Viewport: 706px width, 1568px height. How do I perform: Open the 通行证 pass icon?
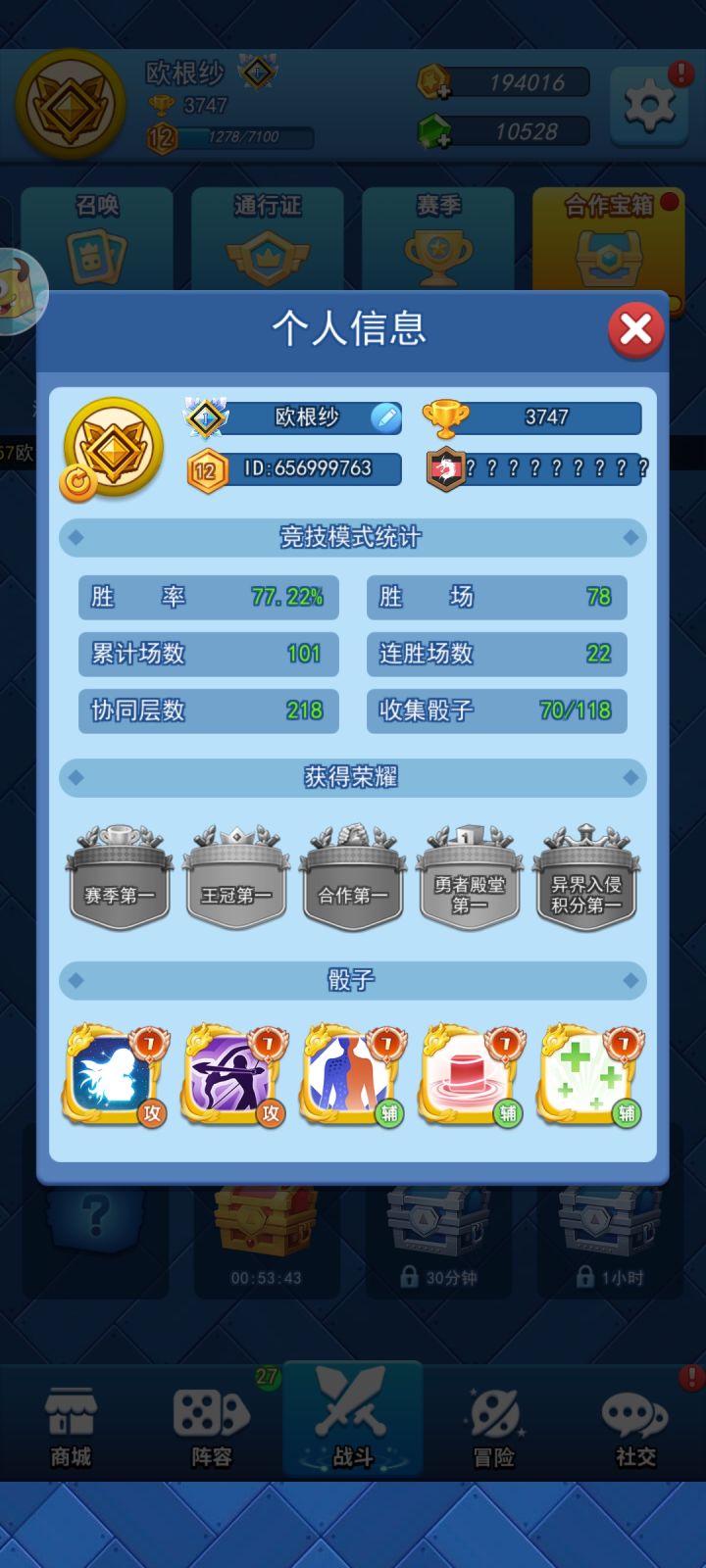(x=267, y=250)
